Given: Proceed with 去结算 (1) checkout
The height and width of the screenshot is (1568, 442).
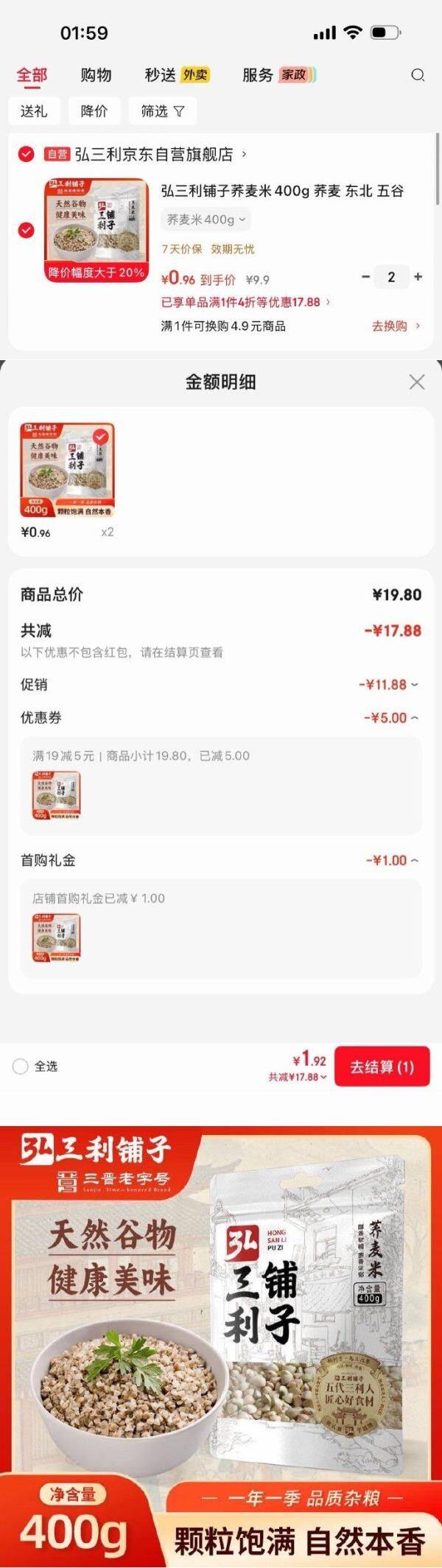Looking at the screenshot, I should coord(382,1066).
